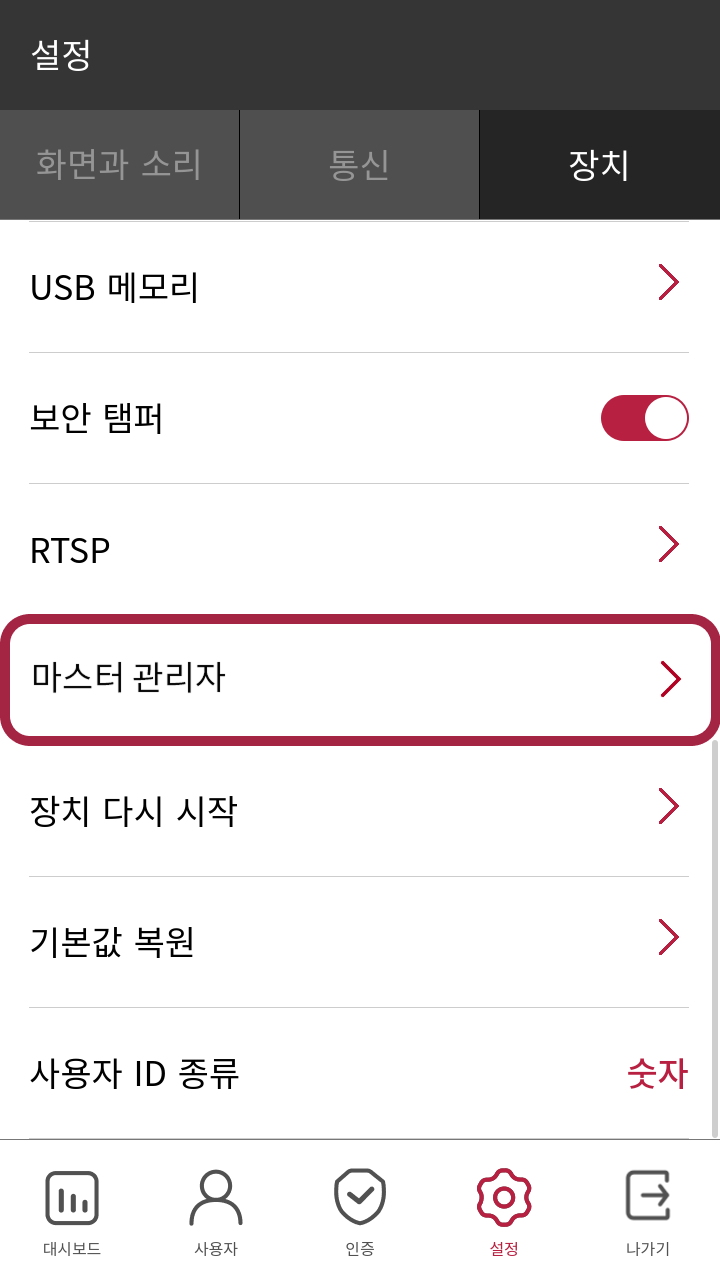Switch to the 인증 tab

(x=360, y=1212)
